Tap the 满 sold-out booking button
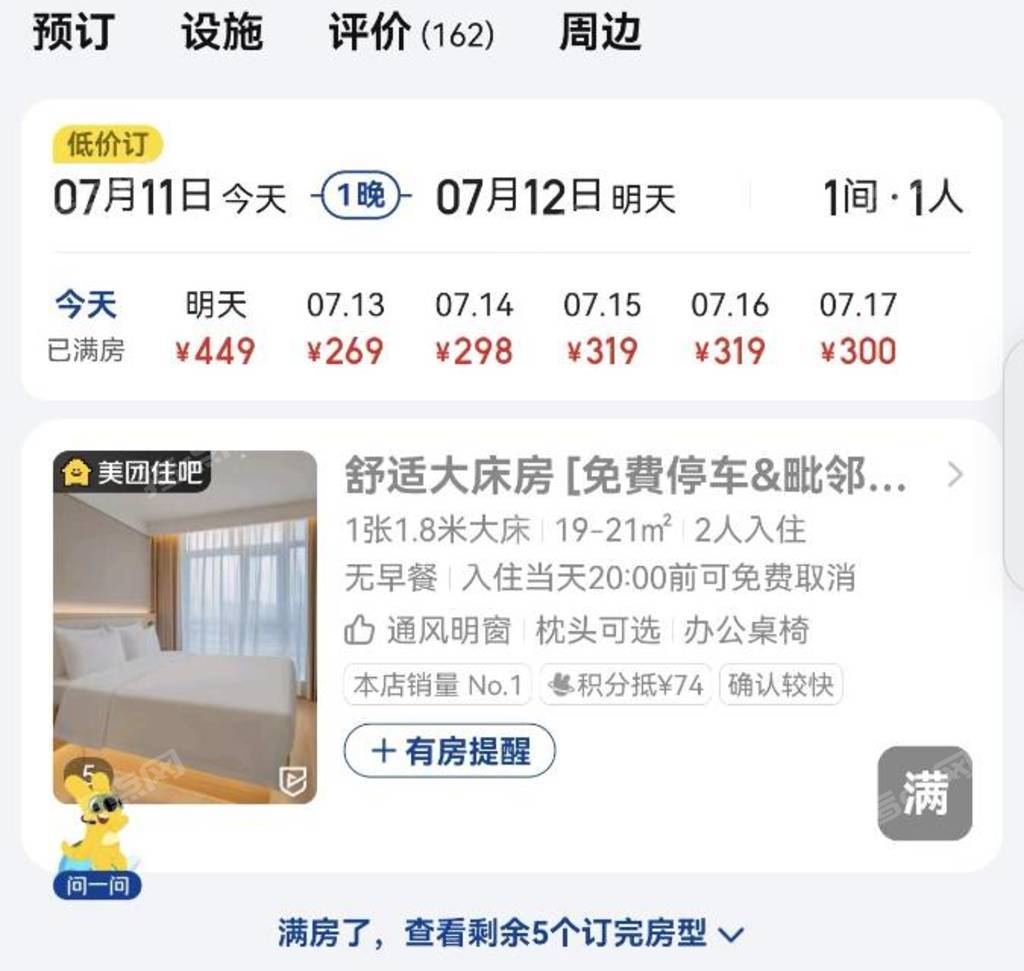Image resolution: width=1024 pixels, height=971 pixels. tap(924, 793)
